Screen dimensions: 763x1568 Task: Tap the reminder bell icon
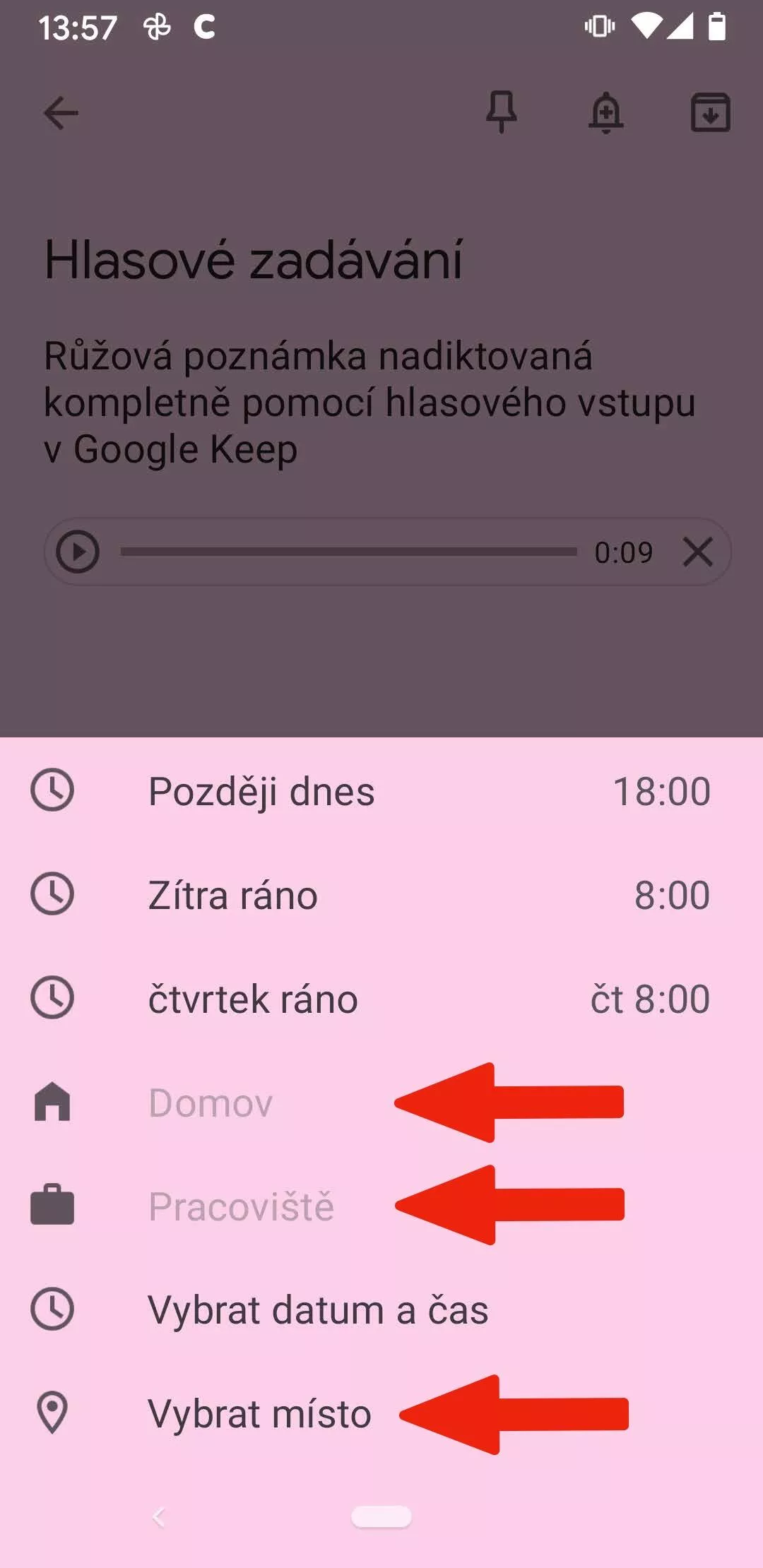tap(606, 112)
